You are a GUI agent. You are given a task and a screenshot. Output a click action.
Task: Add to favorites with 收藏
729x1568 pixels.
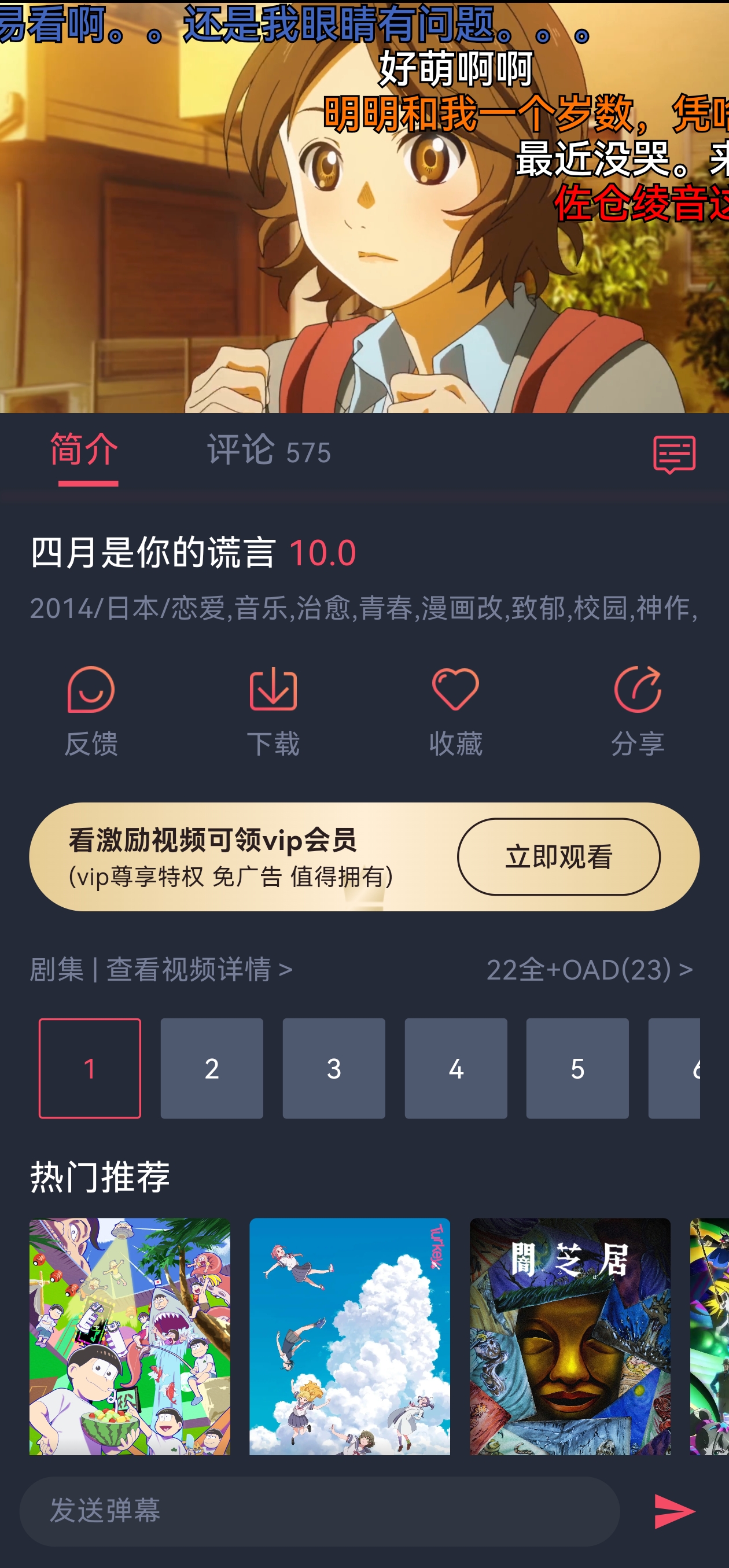pos(455,711)
